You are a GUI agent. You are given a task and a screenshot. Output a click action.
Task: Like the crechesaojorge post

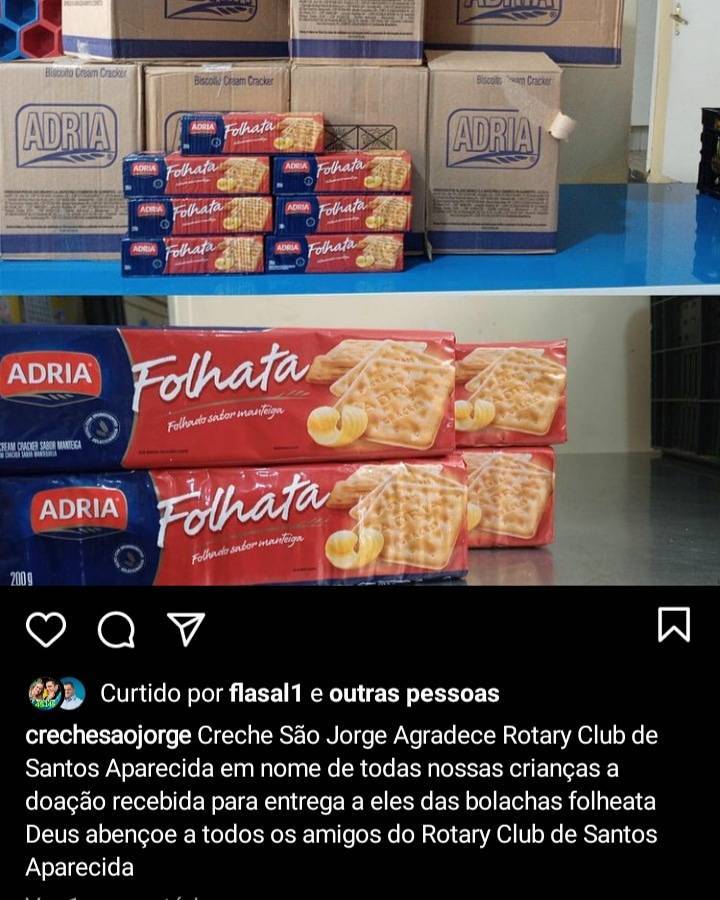46,629
